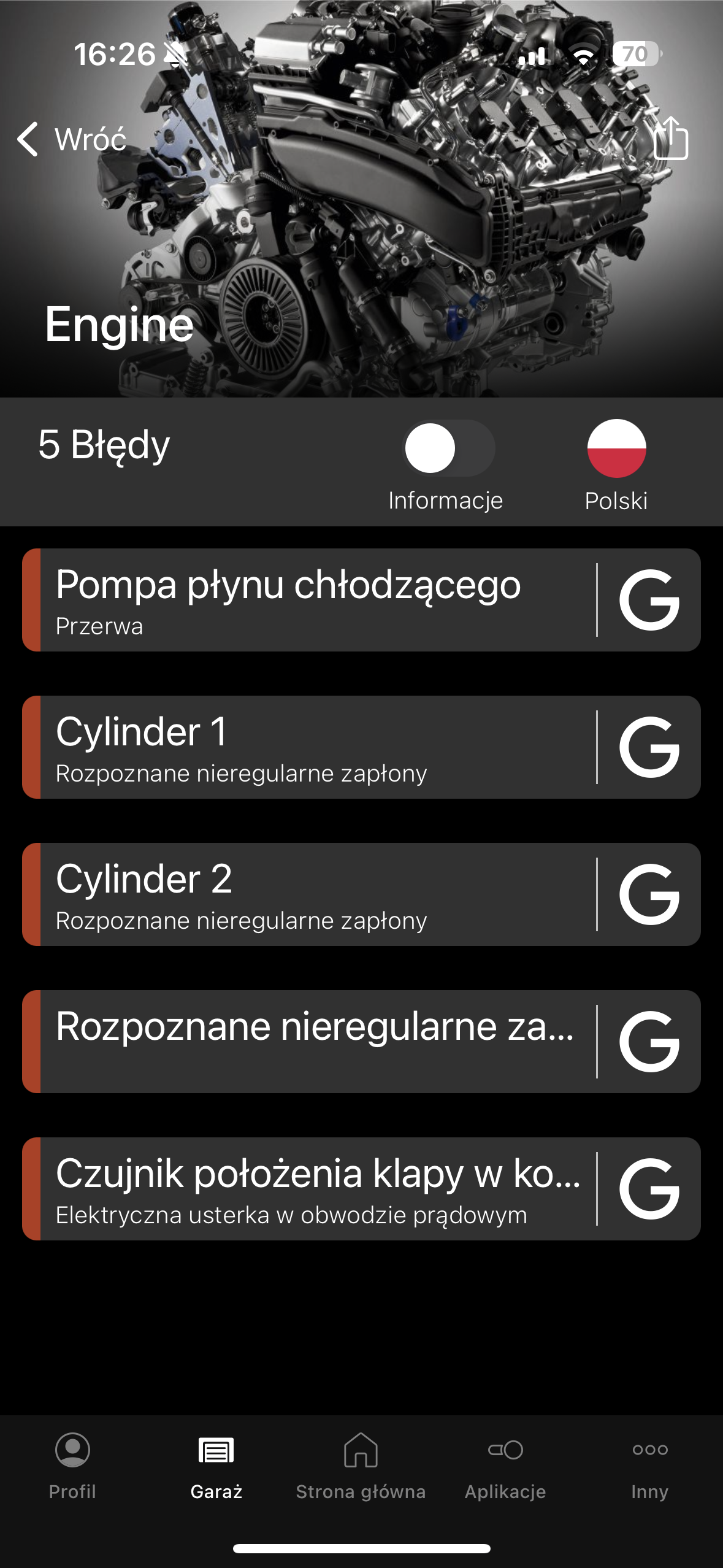This screenshot has height=1568, width=723.
Task: Google search the Rozpoznane nieregularne za... error
Action: [649, 1042]
